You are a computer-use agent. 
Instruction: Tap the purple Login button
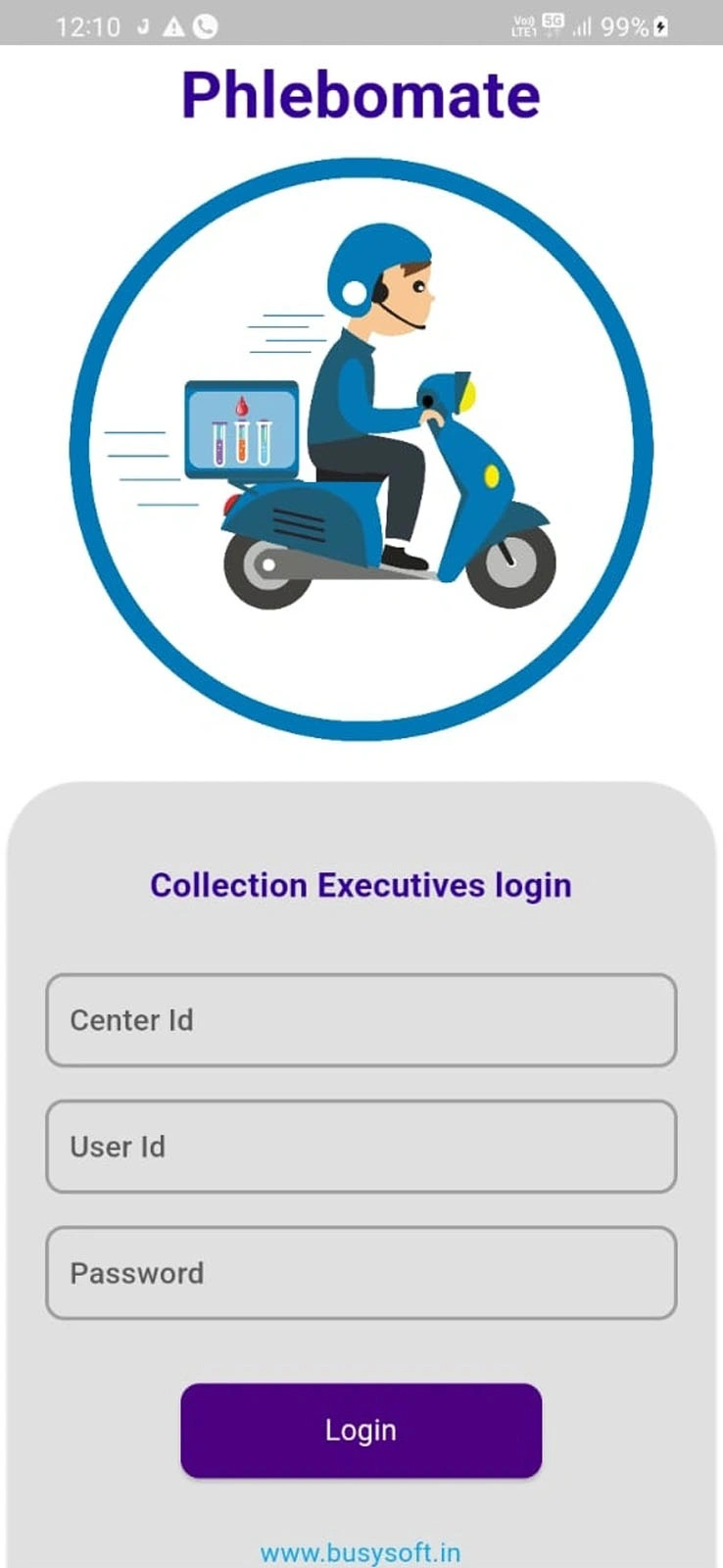361,1430
